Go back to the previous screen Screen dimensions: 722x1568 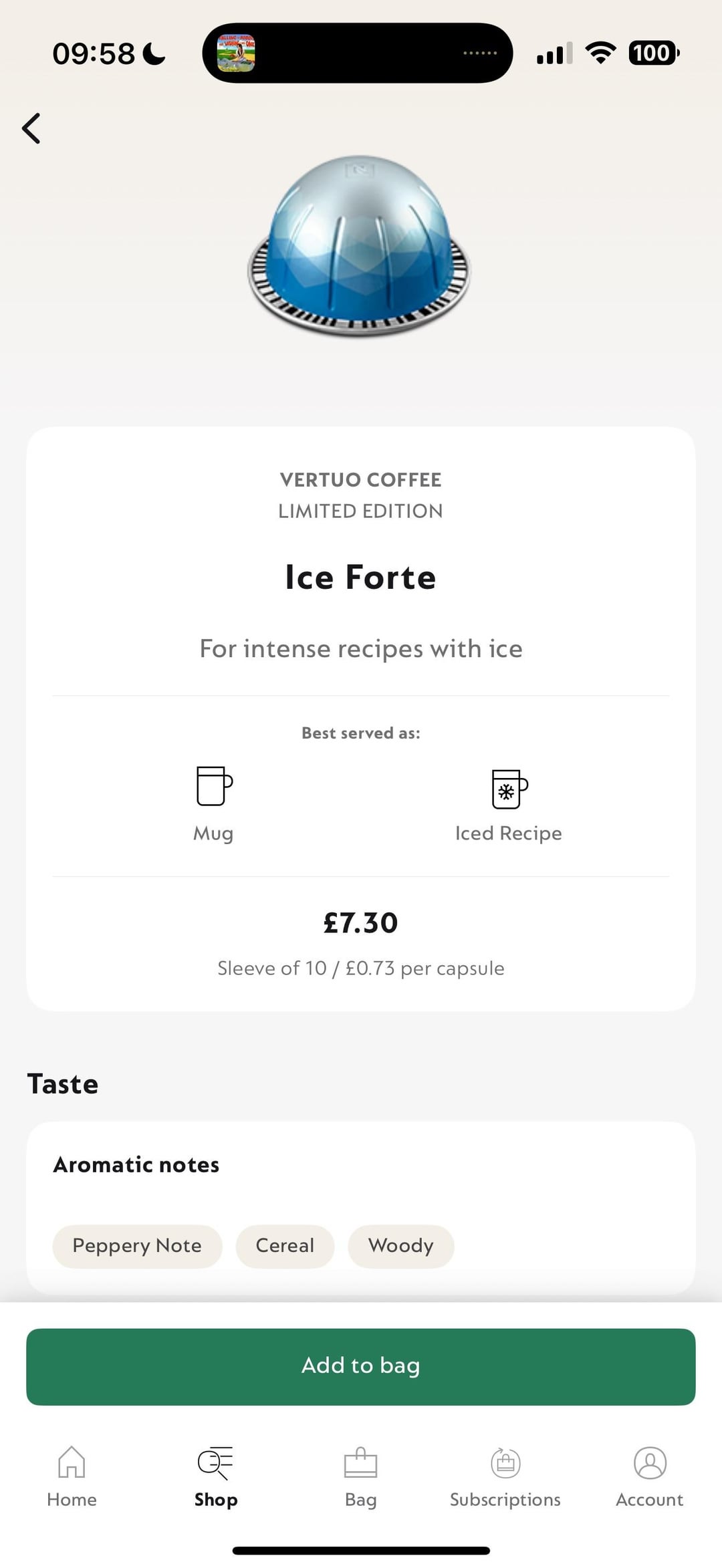[31, 128]
